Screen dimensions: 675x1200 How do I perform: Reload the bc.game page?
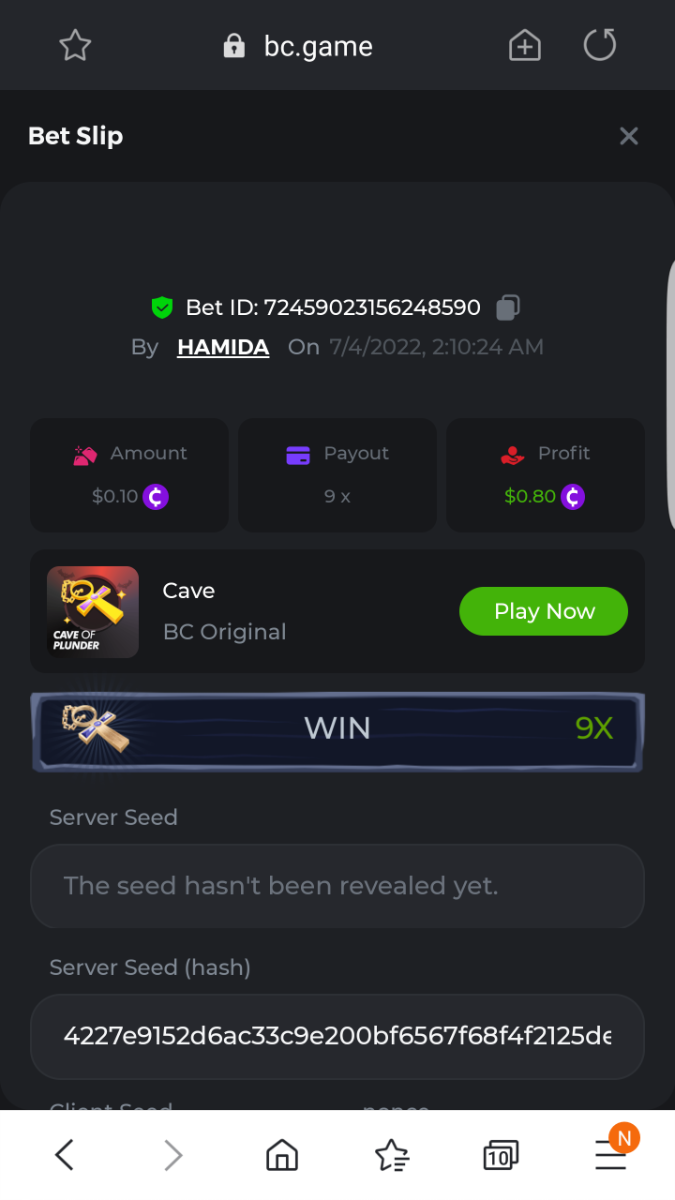click(600, 45)
